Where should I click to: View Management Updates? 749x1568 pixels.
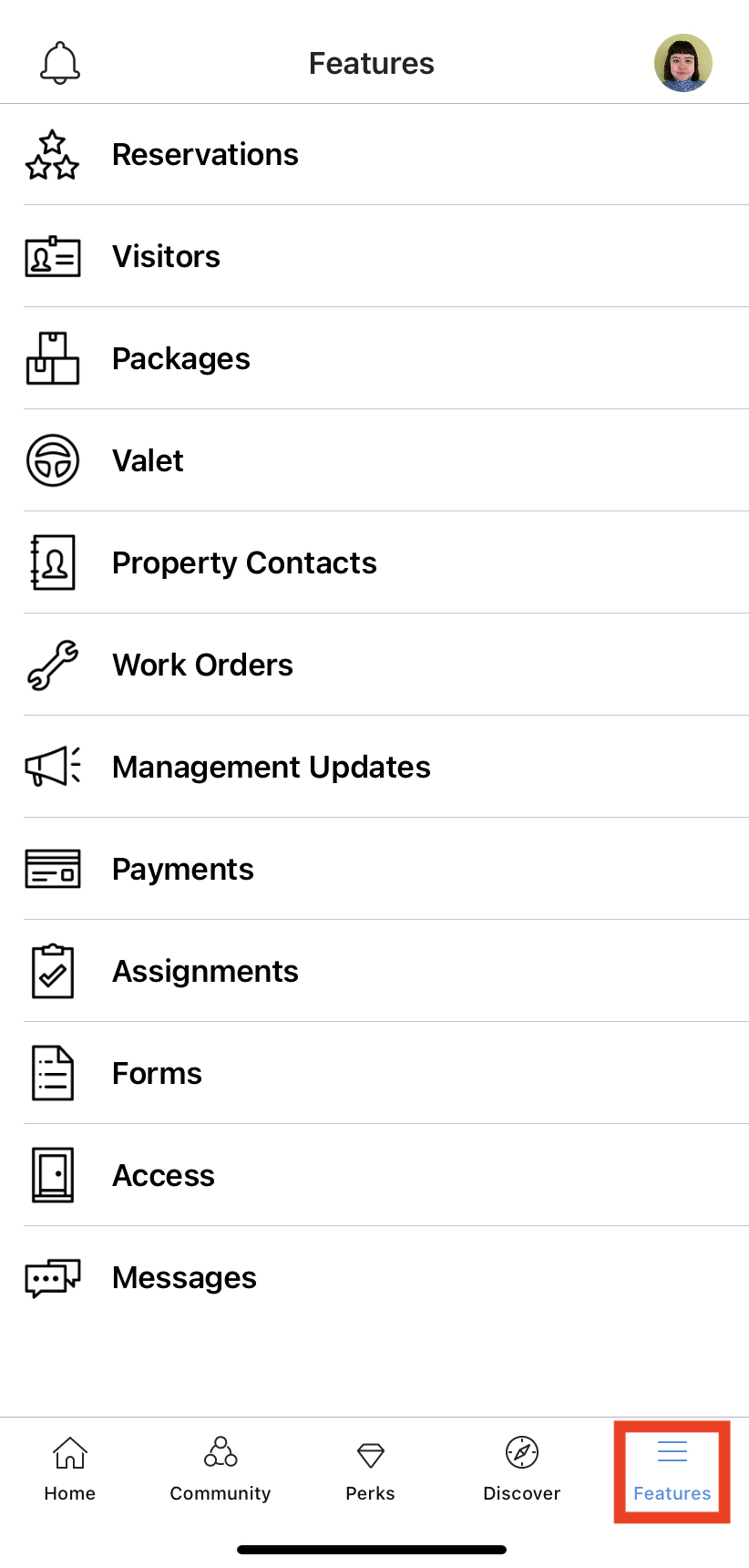[x=271, y=768]
